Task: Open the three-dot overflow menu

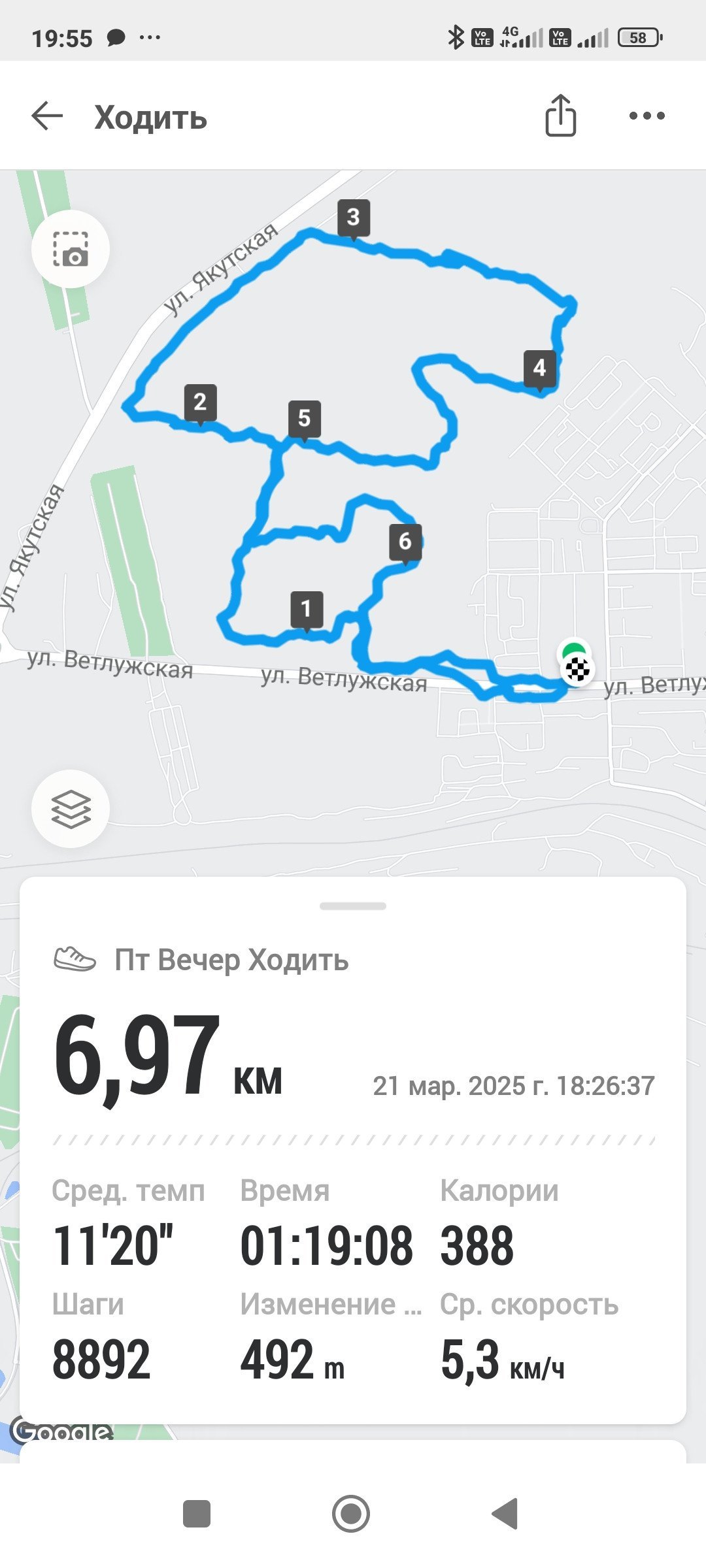Action: pyautogui.click(x=647, y=116)
